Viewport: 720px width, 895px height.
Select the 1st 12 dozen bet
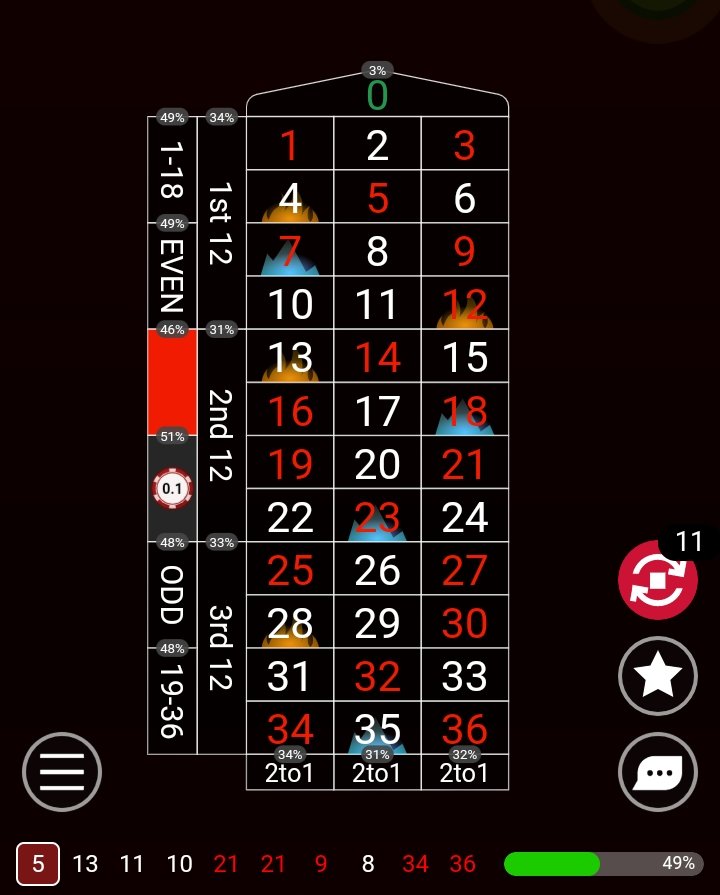pyautogui.click(x=221, y=223)
